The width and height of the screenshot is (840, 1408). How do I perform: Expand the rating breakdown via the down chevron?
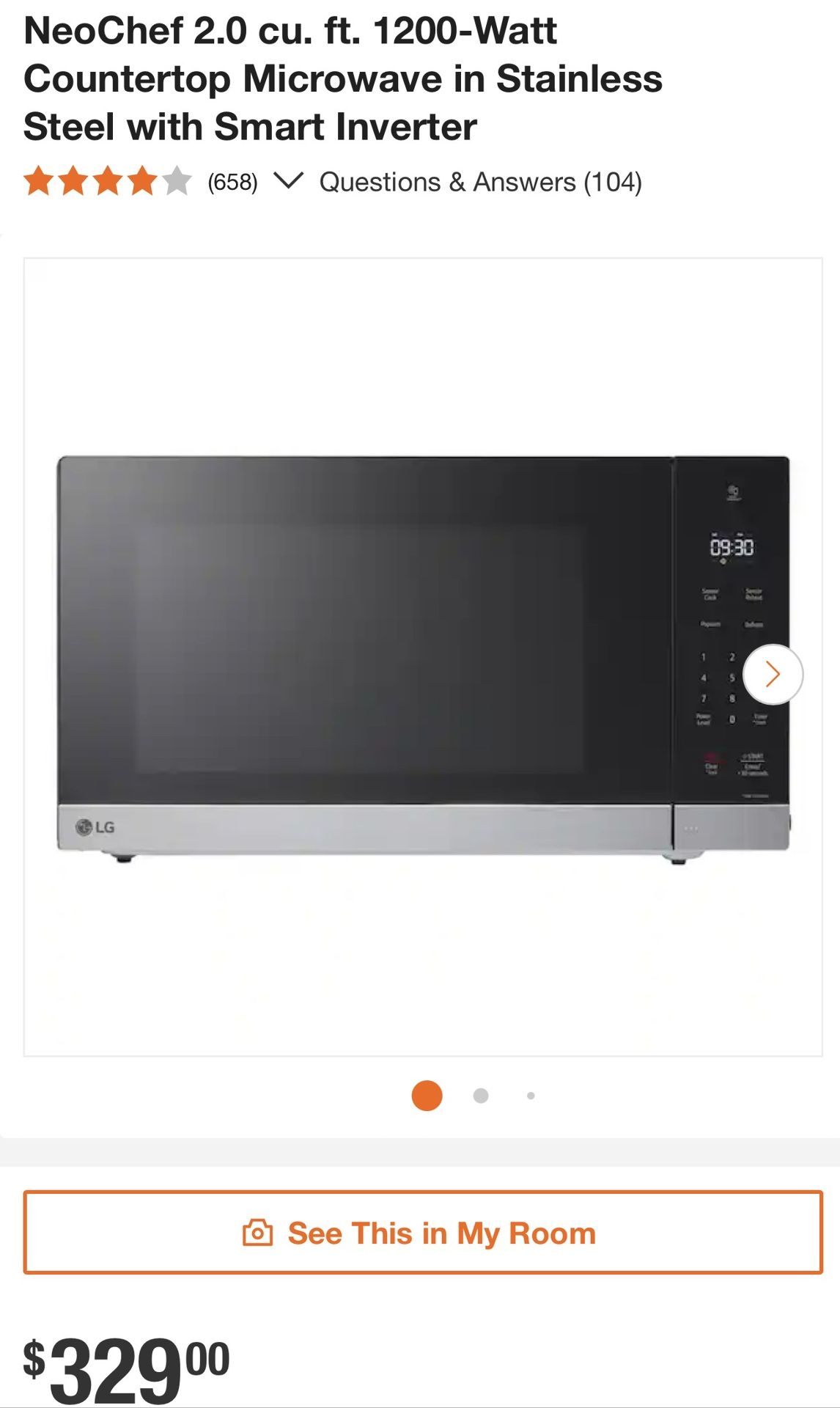tap(291, 180)
